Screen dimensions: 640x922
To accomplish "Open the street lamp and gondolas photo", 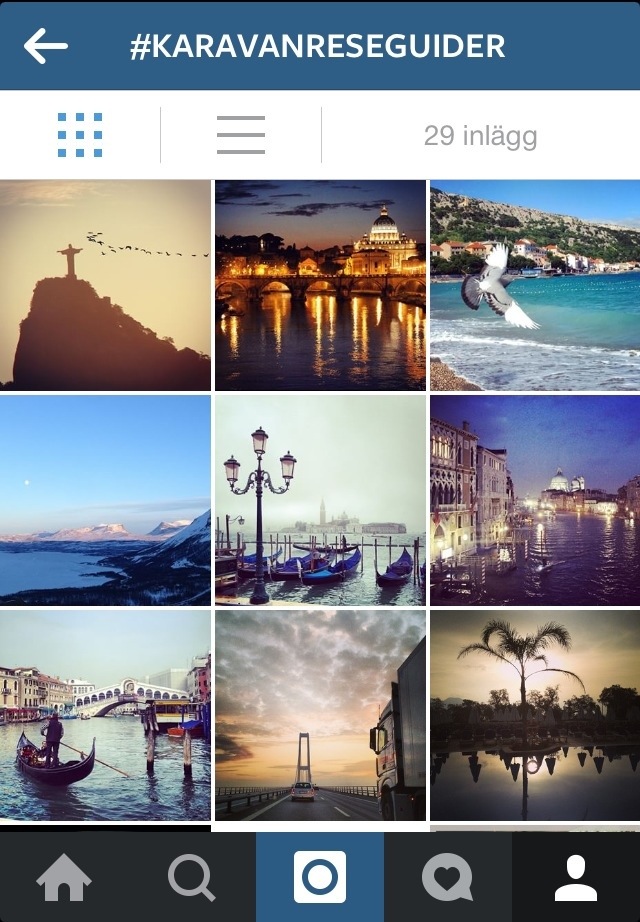I will click(x=320, y=500).
